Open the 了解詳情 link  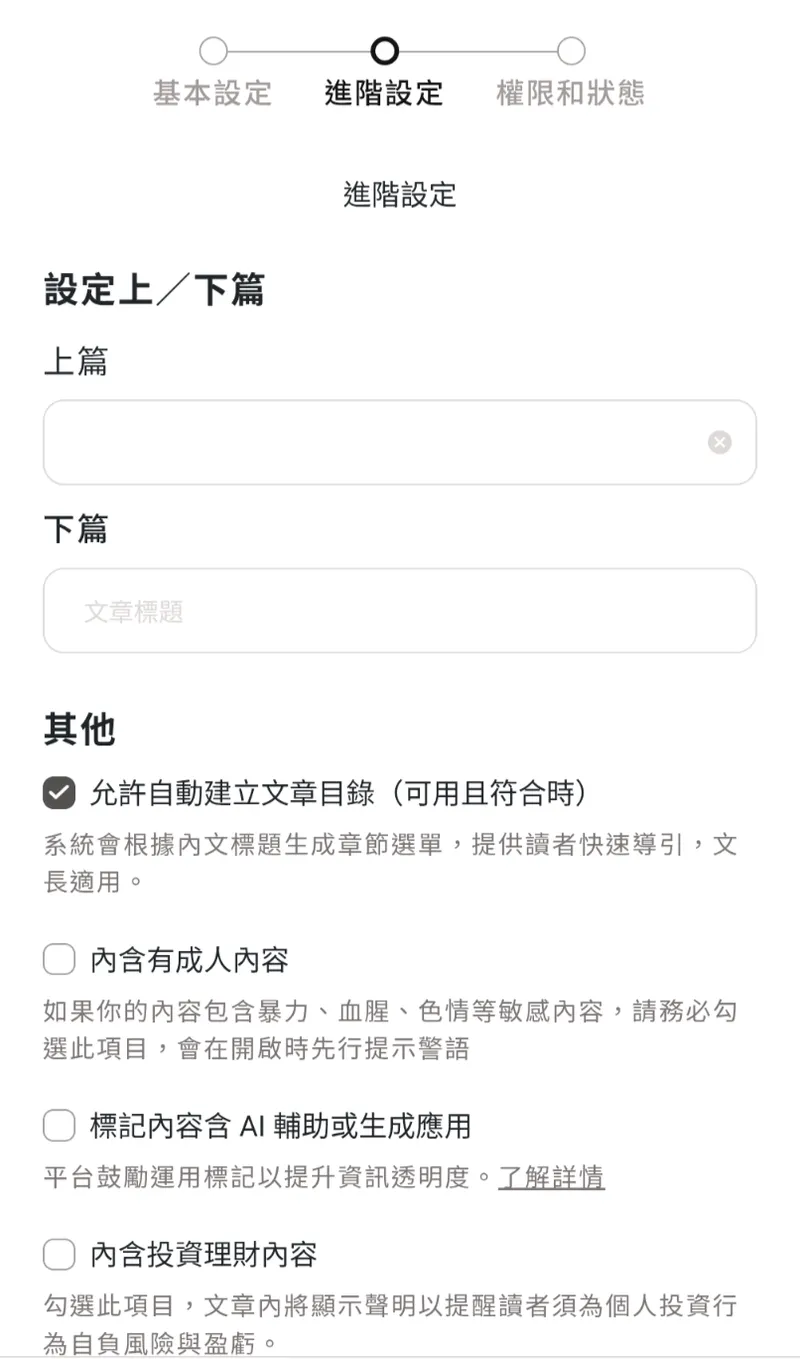coord(551,1177)
